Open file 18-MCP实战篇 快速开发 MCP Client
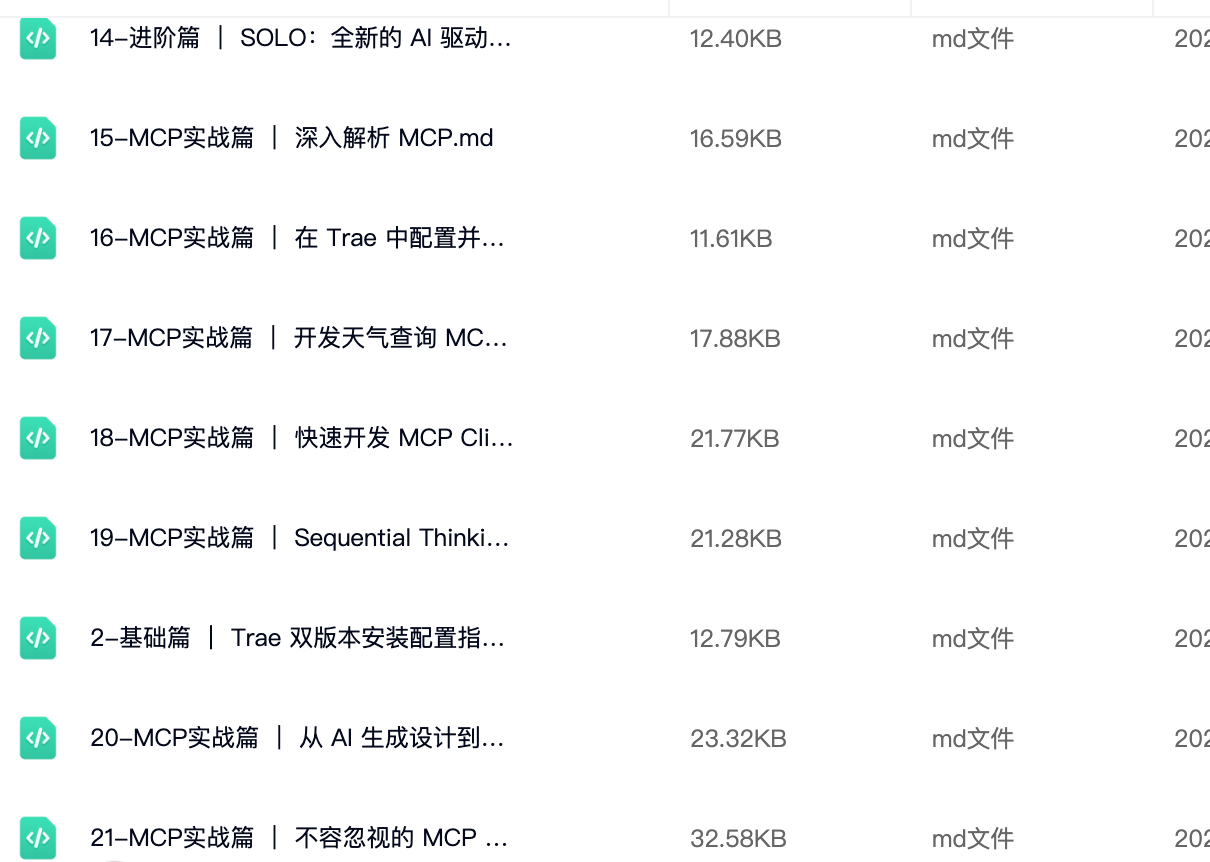 point(300,438)
